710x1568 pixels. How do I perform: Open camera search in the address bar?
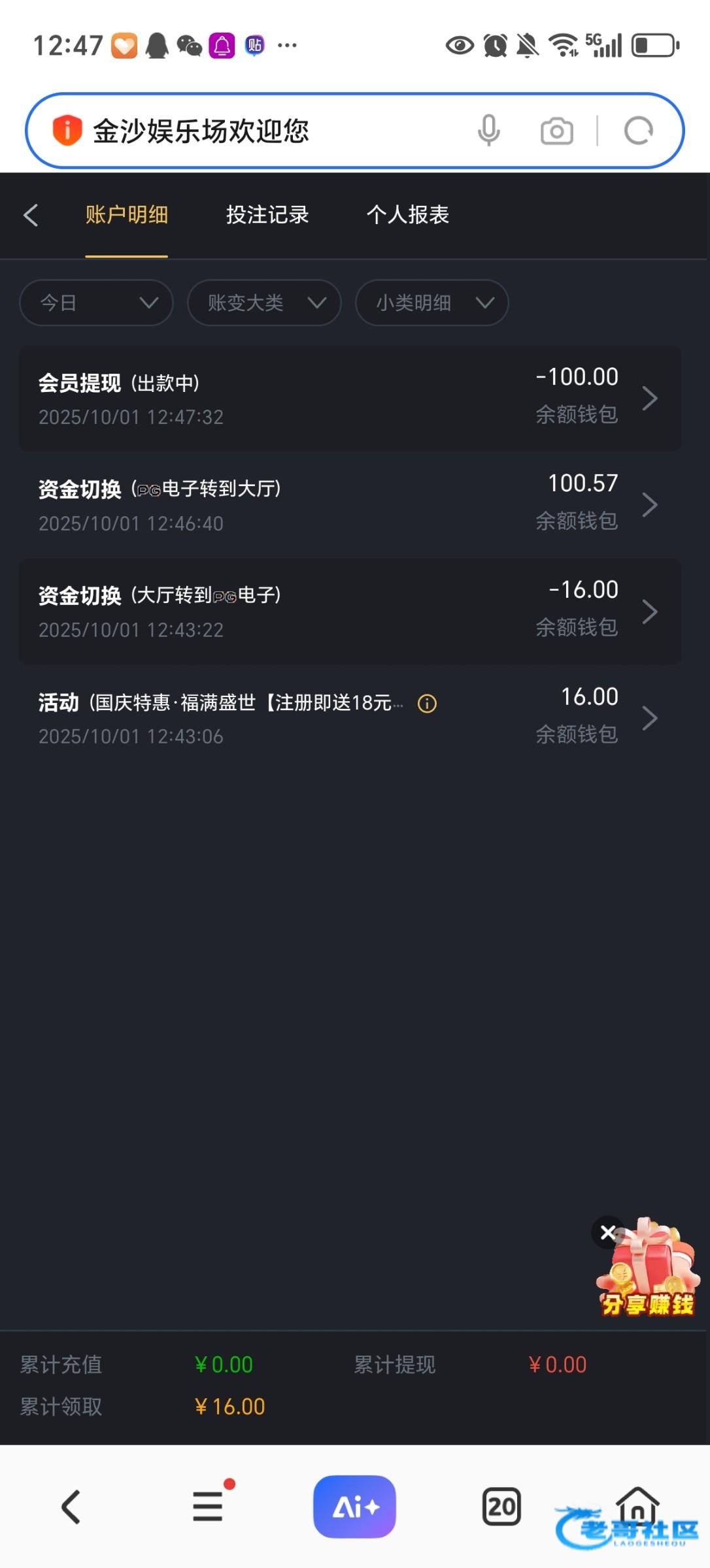pos(557,131)
